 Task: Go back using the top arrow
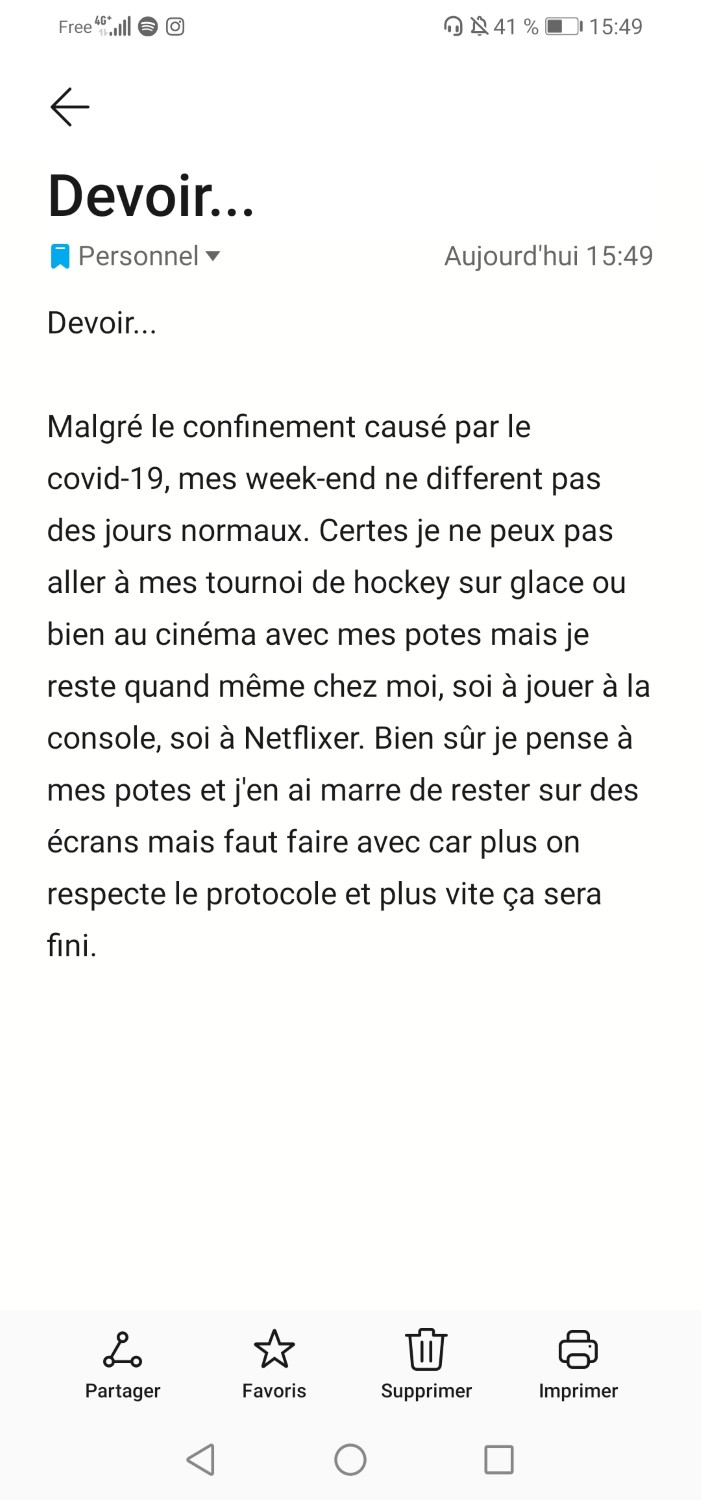pyautogui.click(x=70, y=107)
